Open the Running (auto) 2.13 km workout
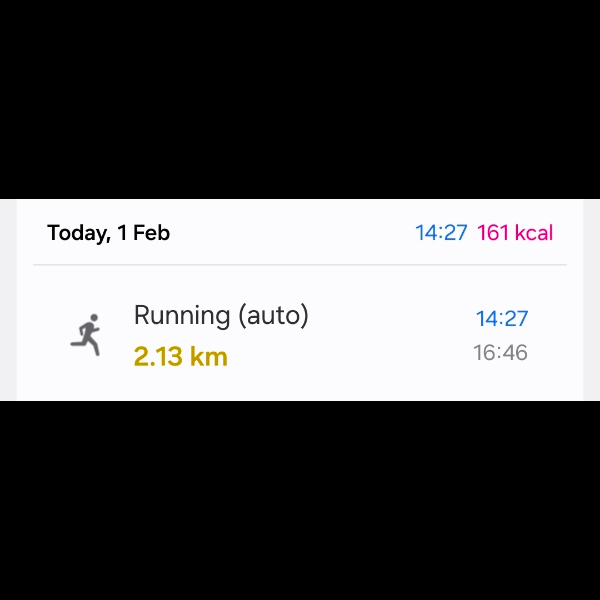Image resolution: width=600 pixels, height=600 pixels. click(300, 334)
